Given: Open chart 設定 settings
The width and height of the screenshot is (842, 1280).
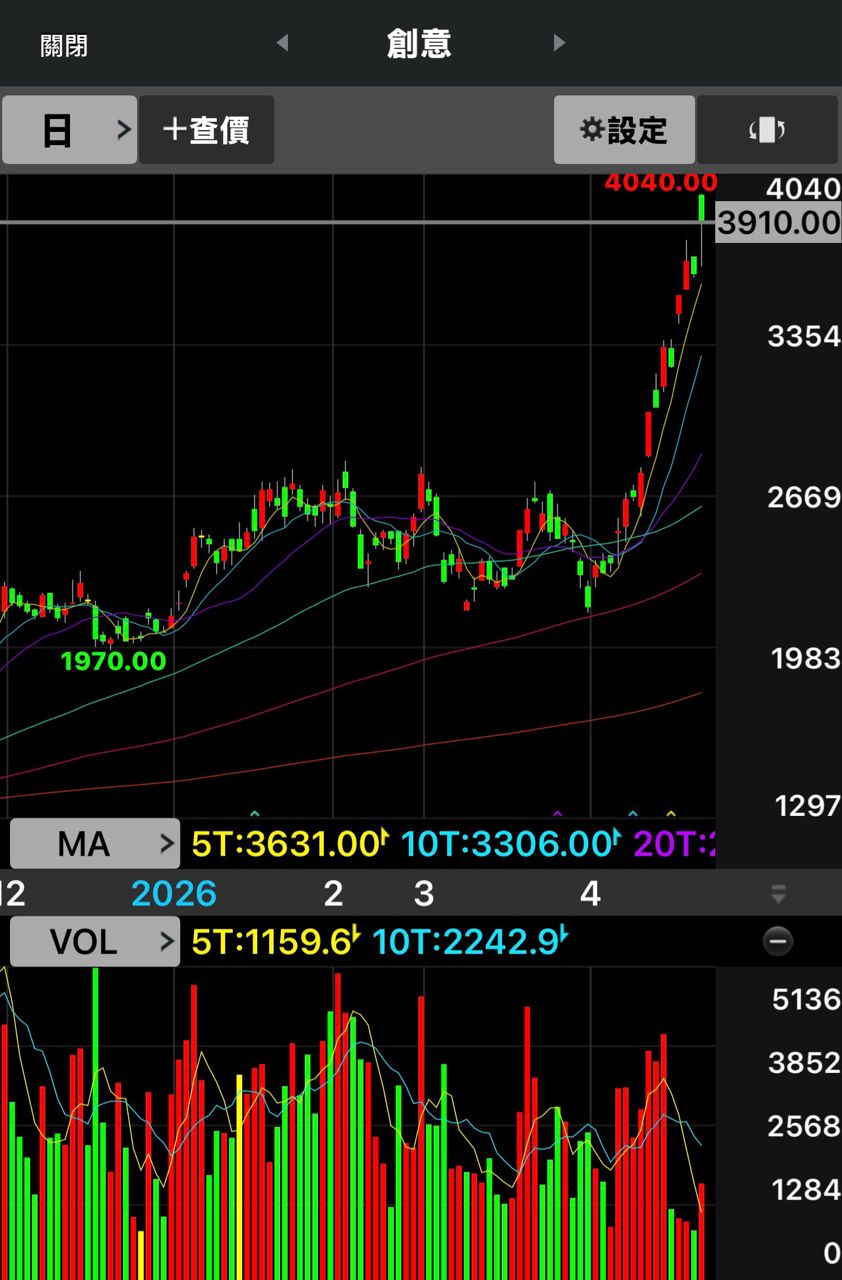Looking at the screenshot, I should 624,130.
